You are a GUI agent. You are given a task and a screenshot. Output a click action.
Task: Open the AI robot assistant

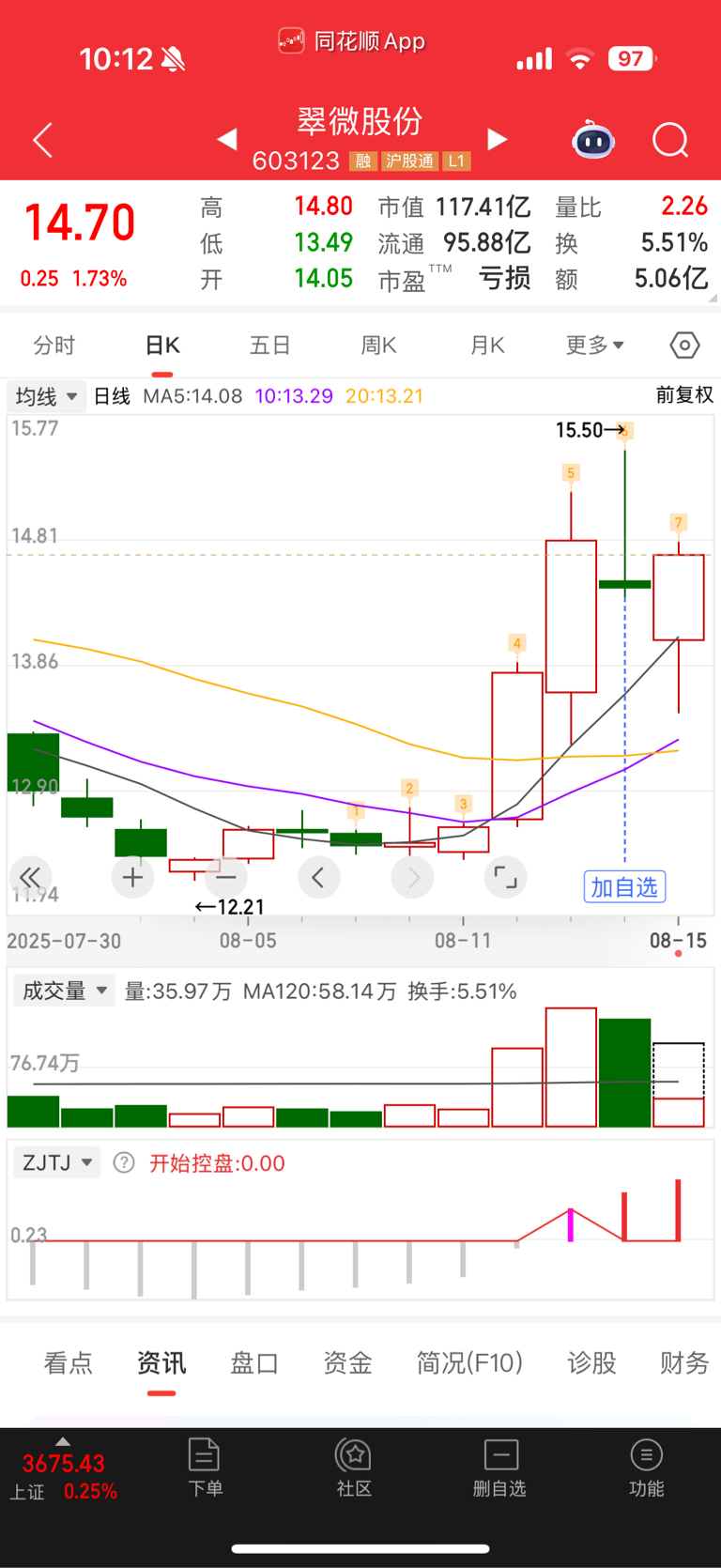593,141
